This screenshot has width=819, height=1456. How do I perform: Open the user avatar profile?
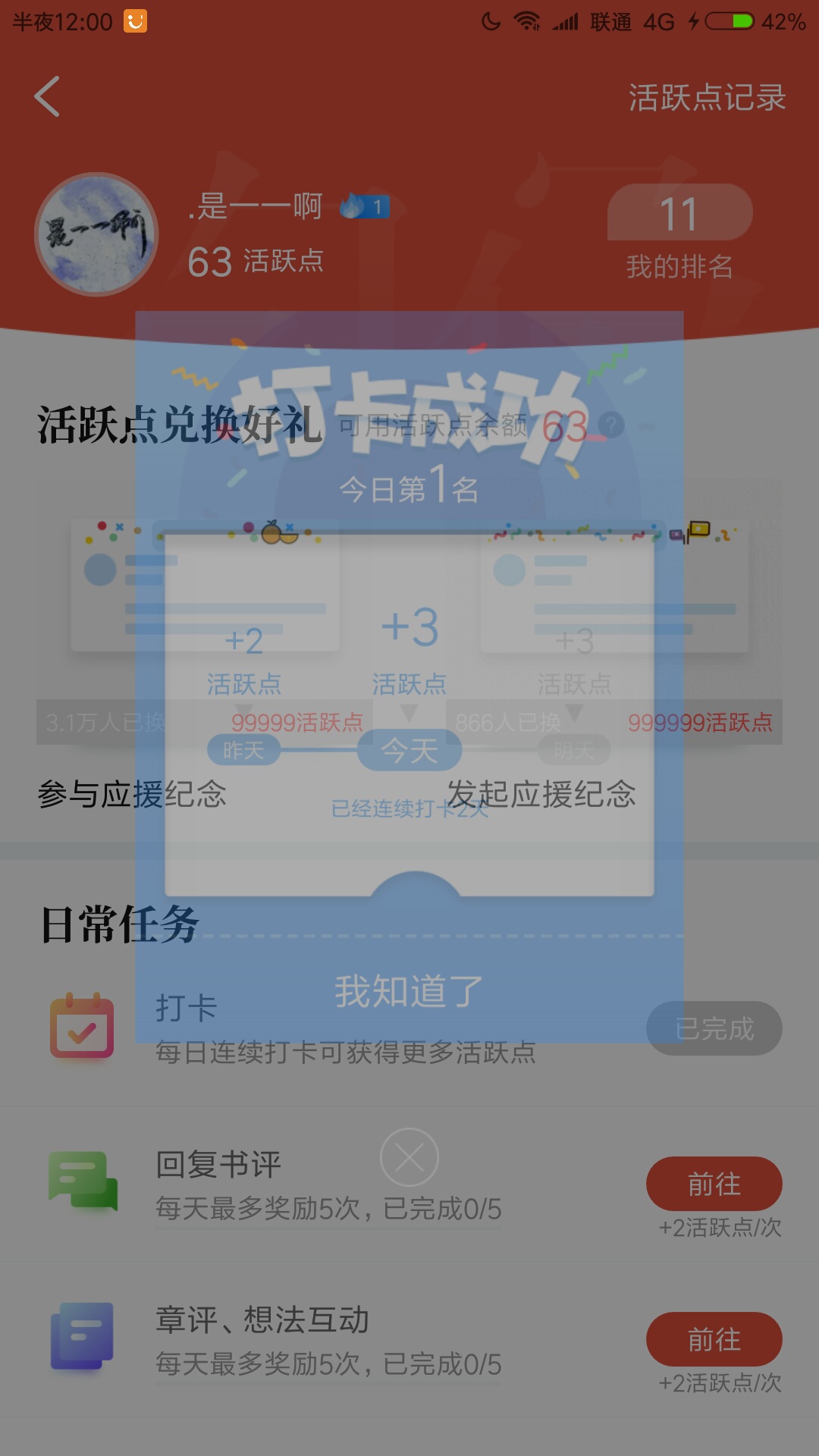click(x=96, y=234)
